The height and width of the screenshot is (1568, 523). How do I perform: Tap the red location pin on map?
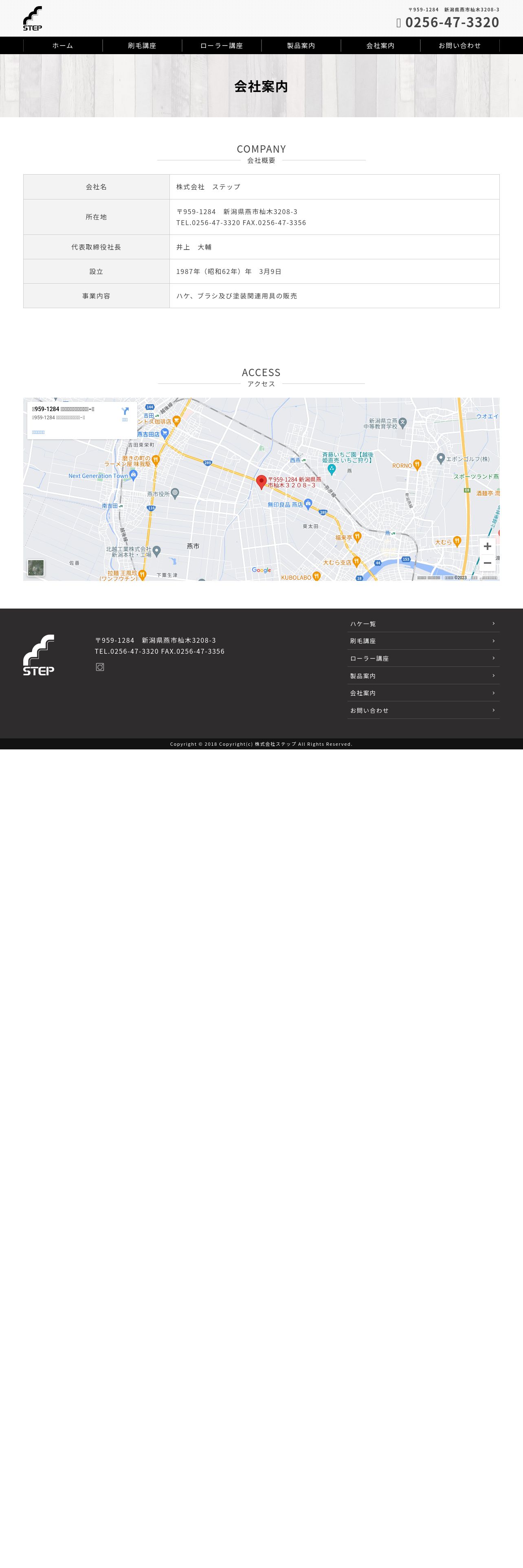[x=261, y=481]
